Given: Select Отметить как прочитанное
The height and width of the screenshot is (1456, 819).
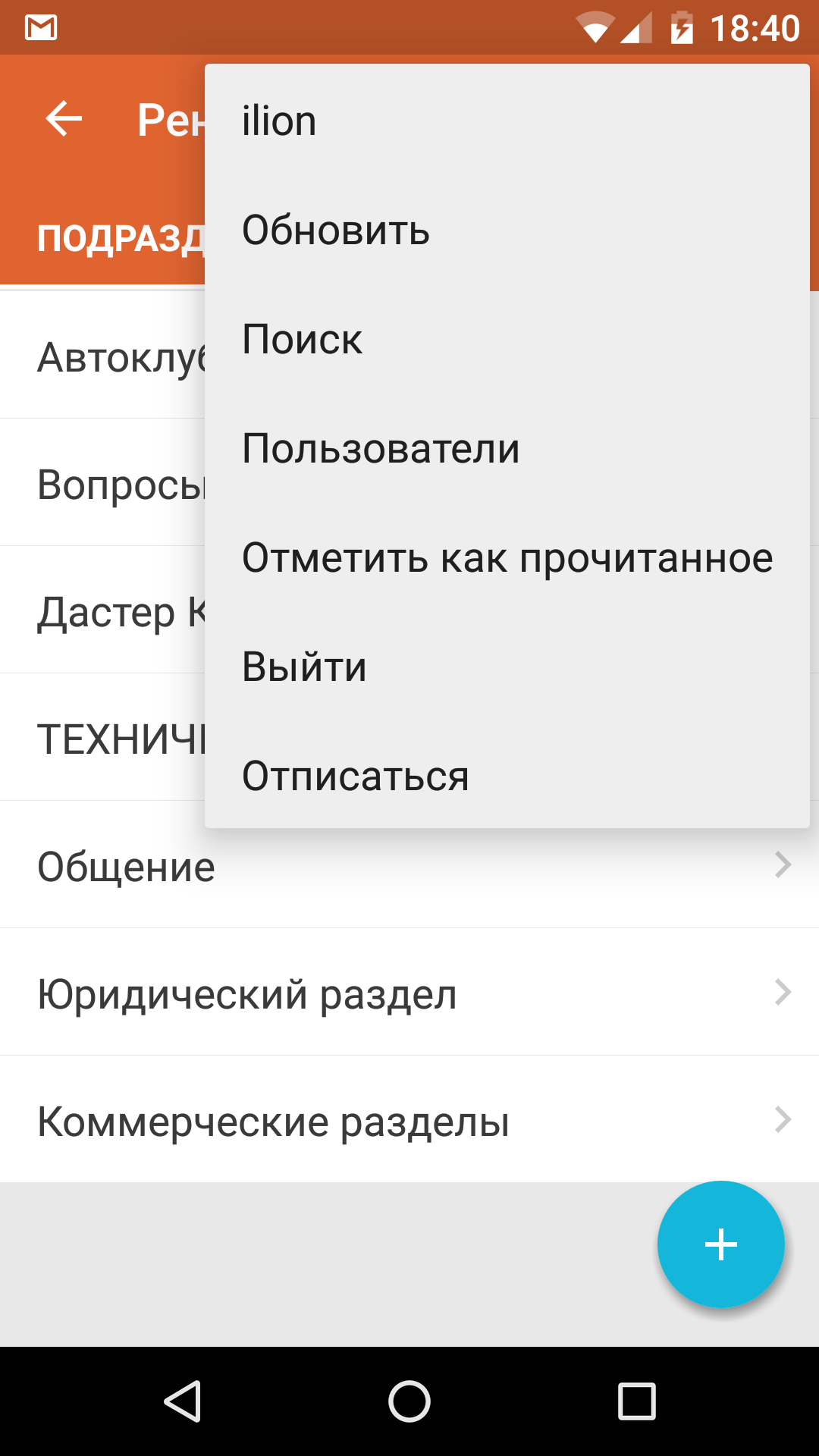Looking at the screenshot, I should 507,558.
